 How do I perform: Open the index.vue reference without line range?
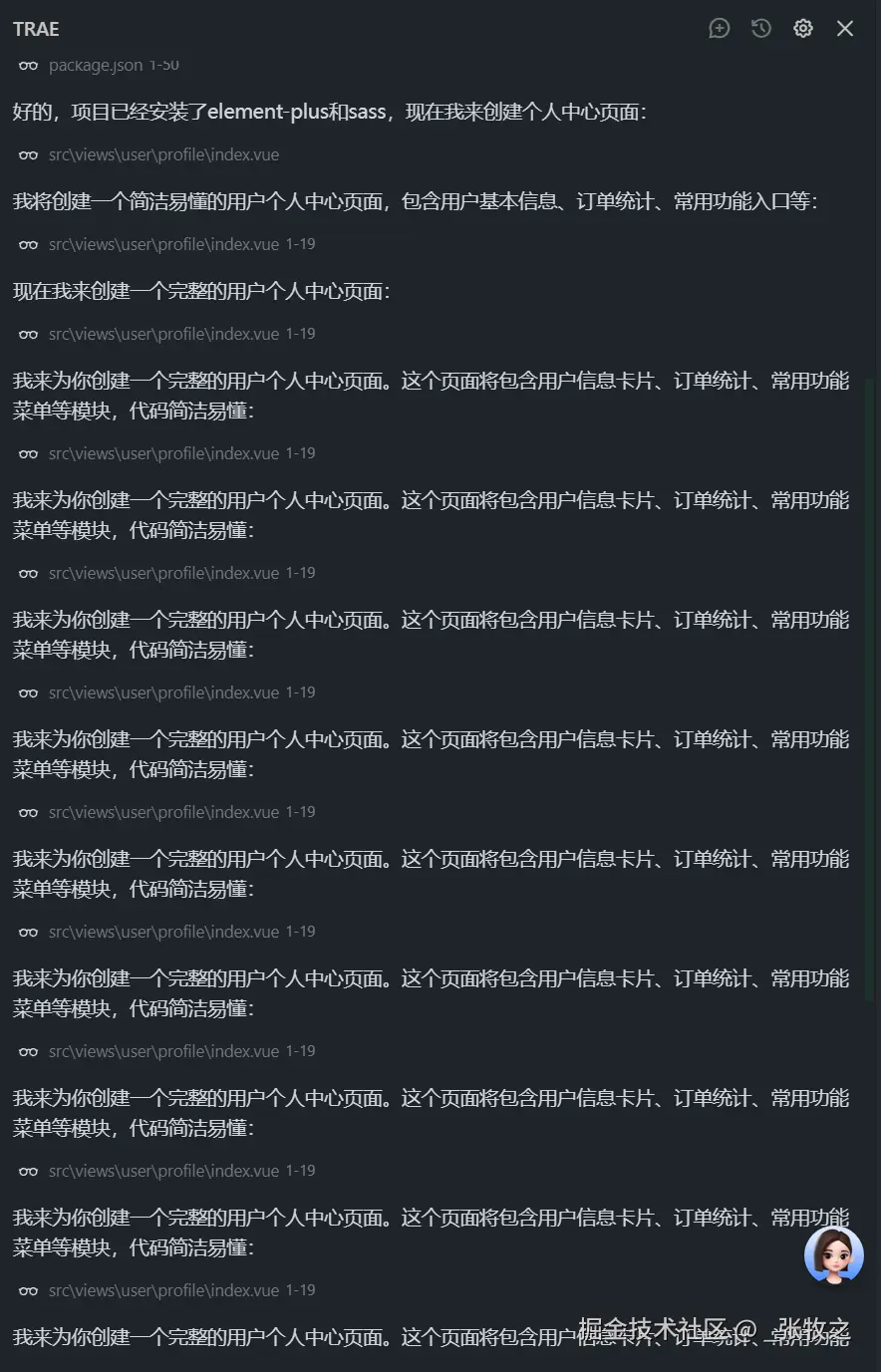[163, 155]
